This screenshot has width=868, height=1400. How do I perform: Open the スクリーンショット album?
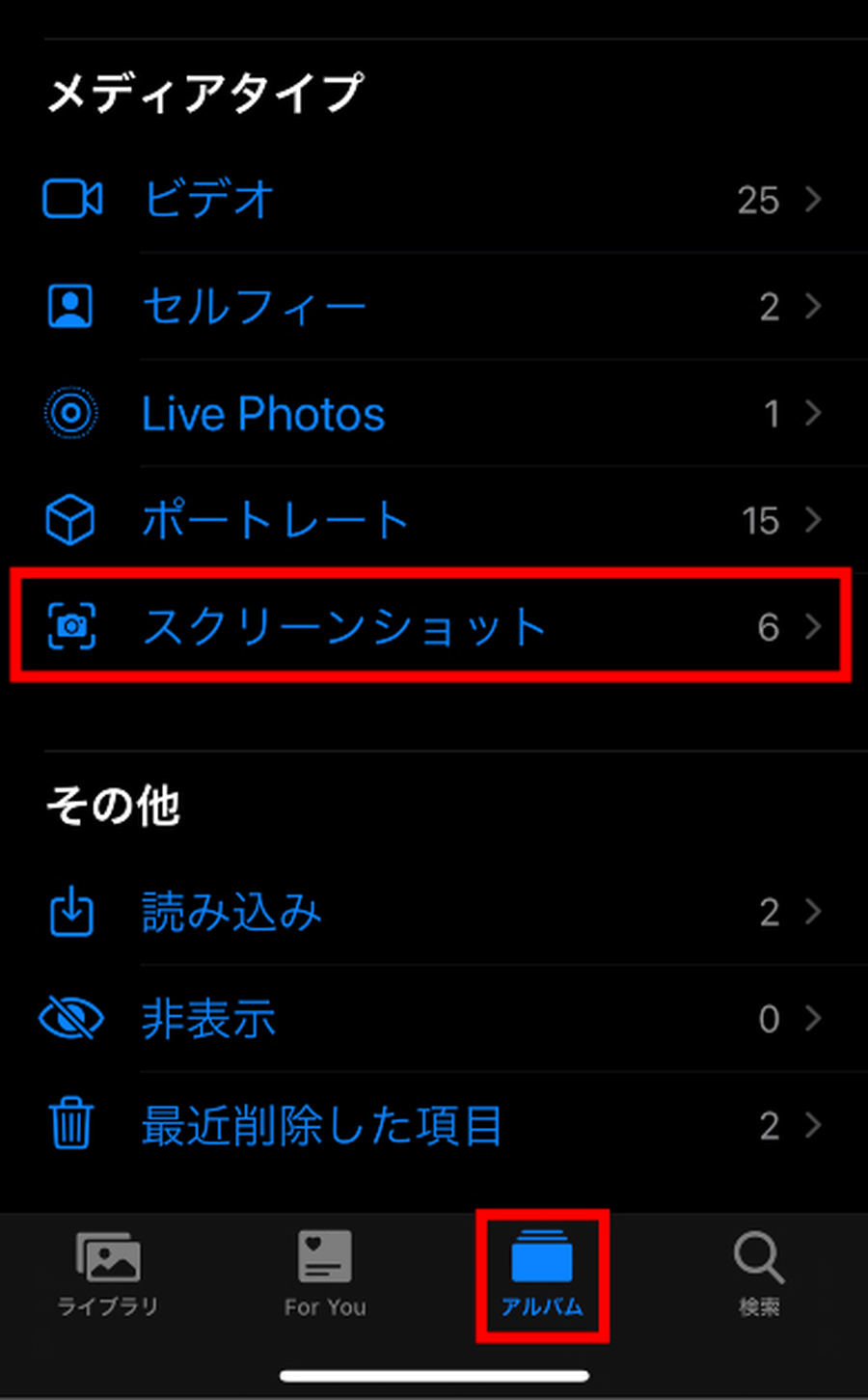tap(434, 627)
